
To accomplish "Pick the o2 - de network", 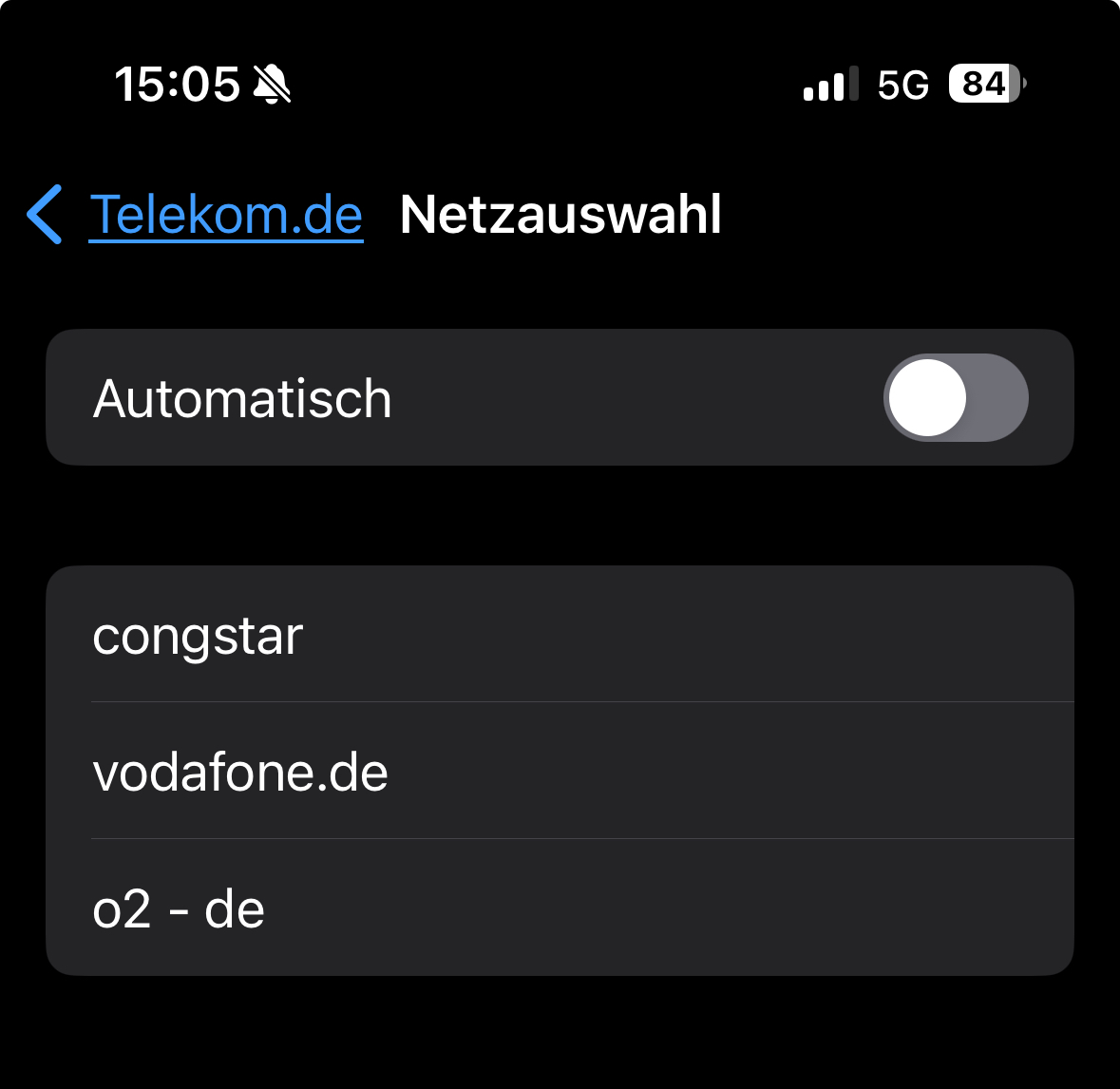I will (559, 908).
